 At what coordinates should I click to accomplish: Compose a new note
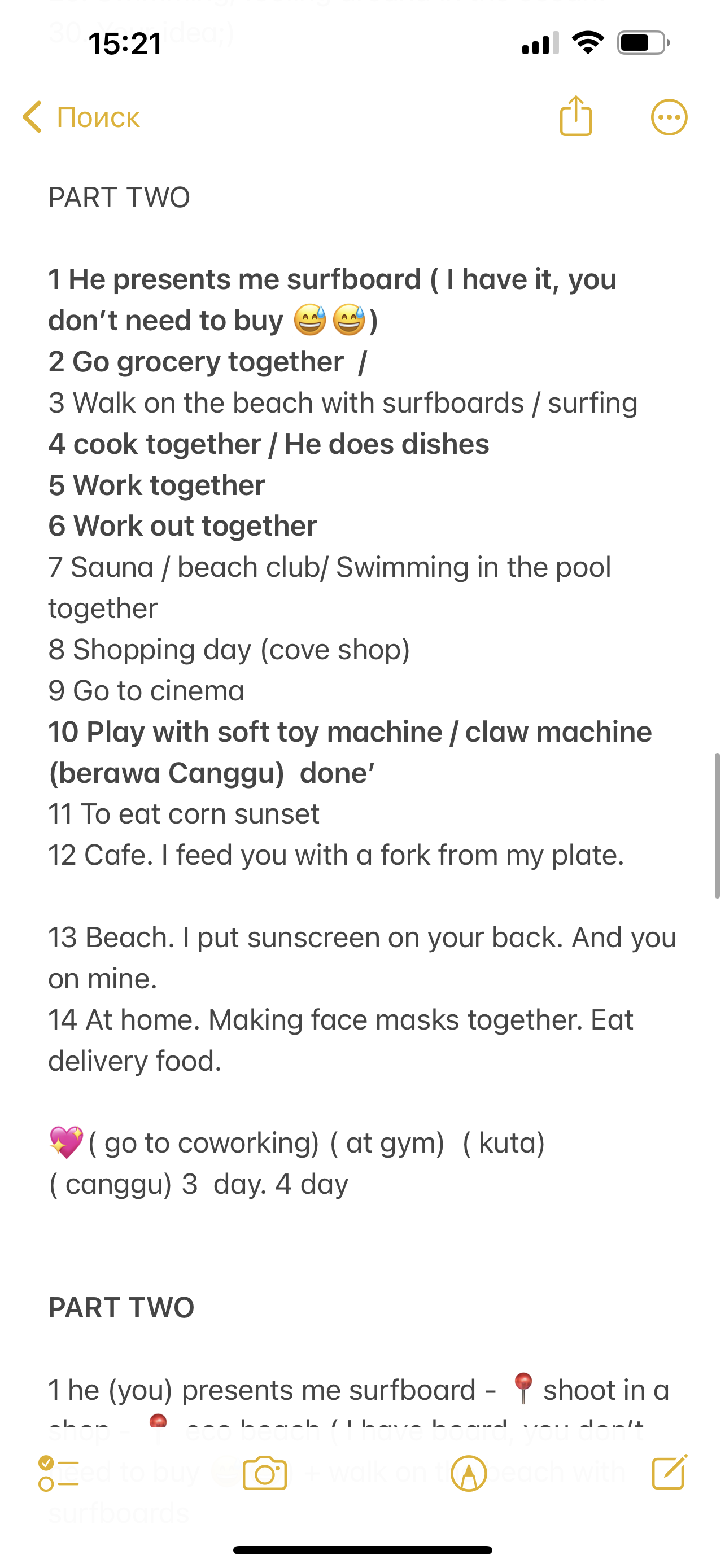pyautogui.click(x=669, y=1472)
